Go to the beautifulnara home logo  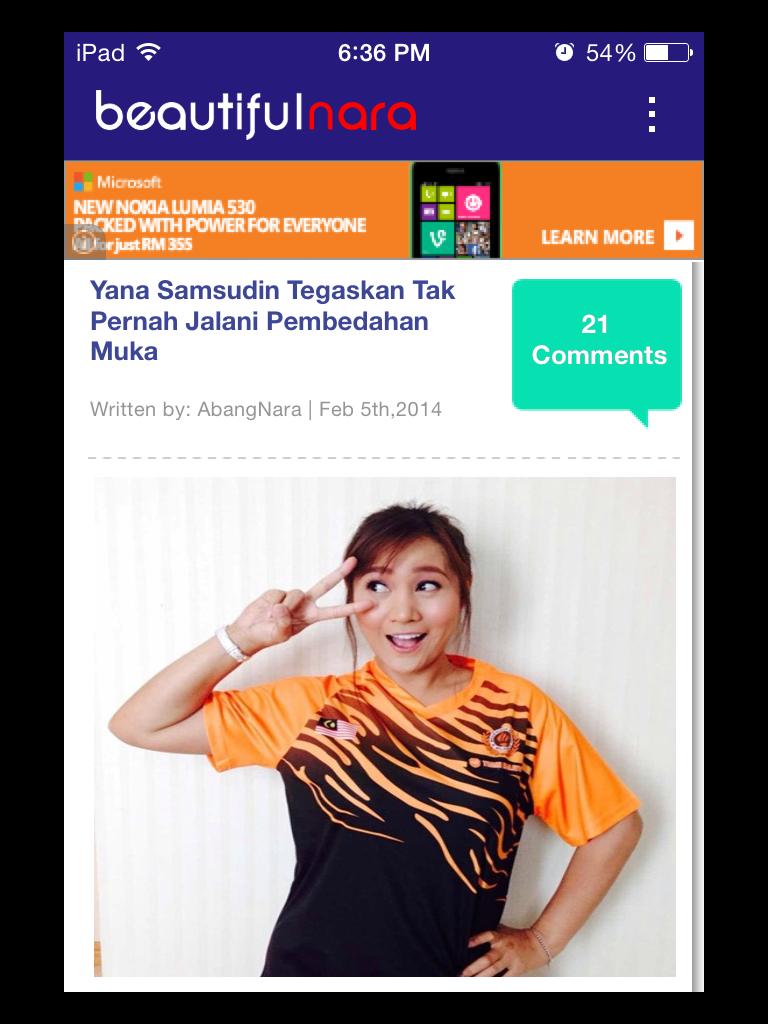tap(255, 115)
